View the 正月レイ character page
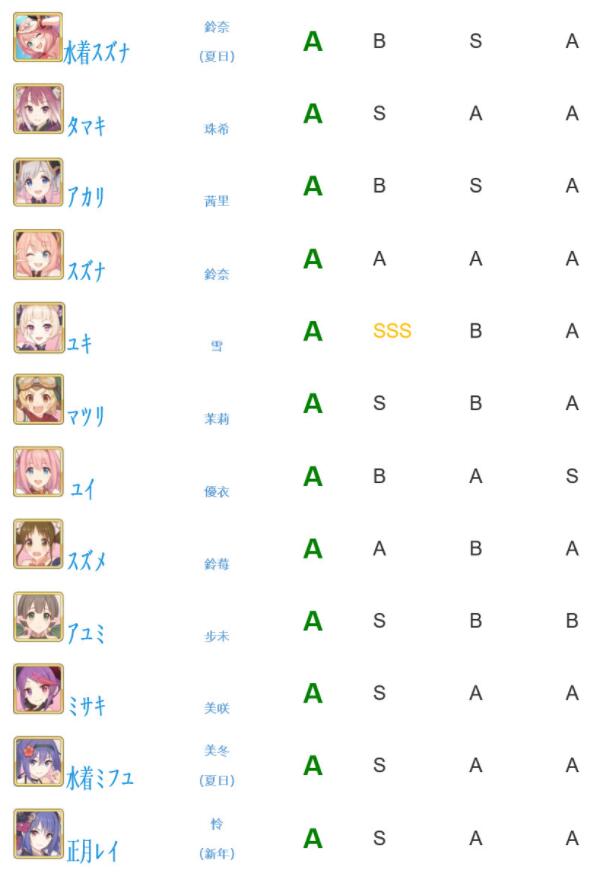Image resolution: width=605 pixels, height=878 pixels. (93, 851)
